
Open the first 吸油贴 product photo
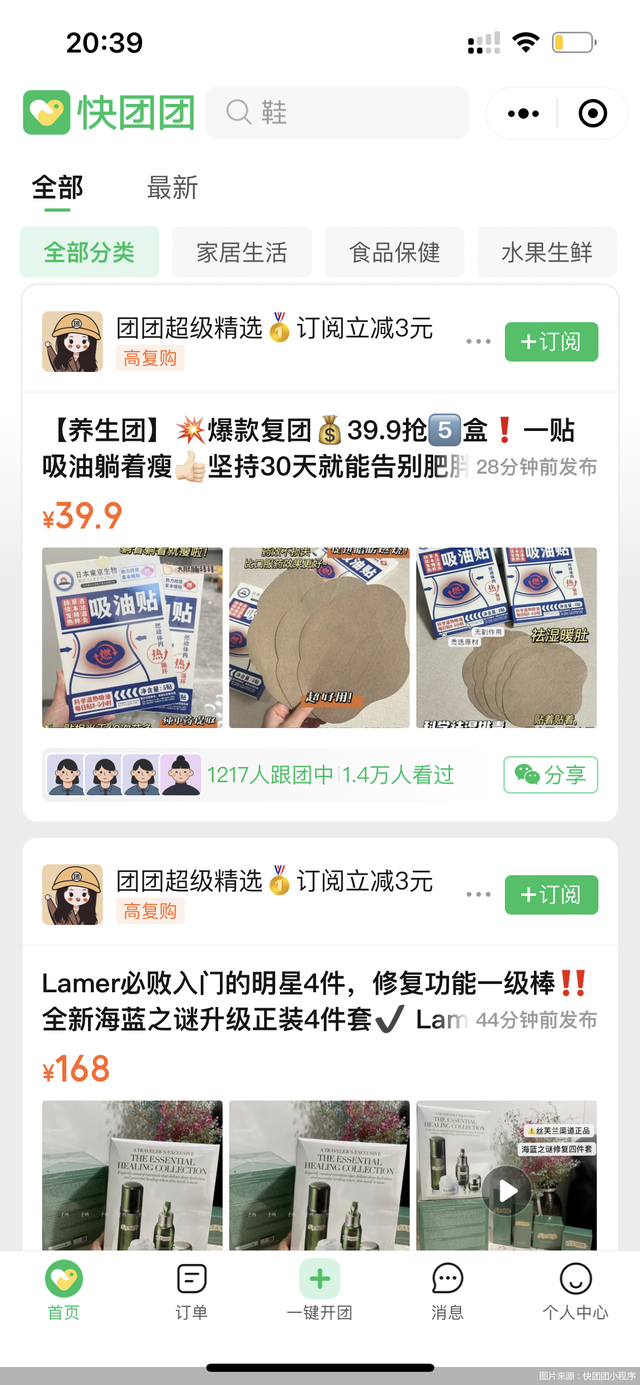(x=132, y=637)
